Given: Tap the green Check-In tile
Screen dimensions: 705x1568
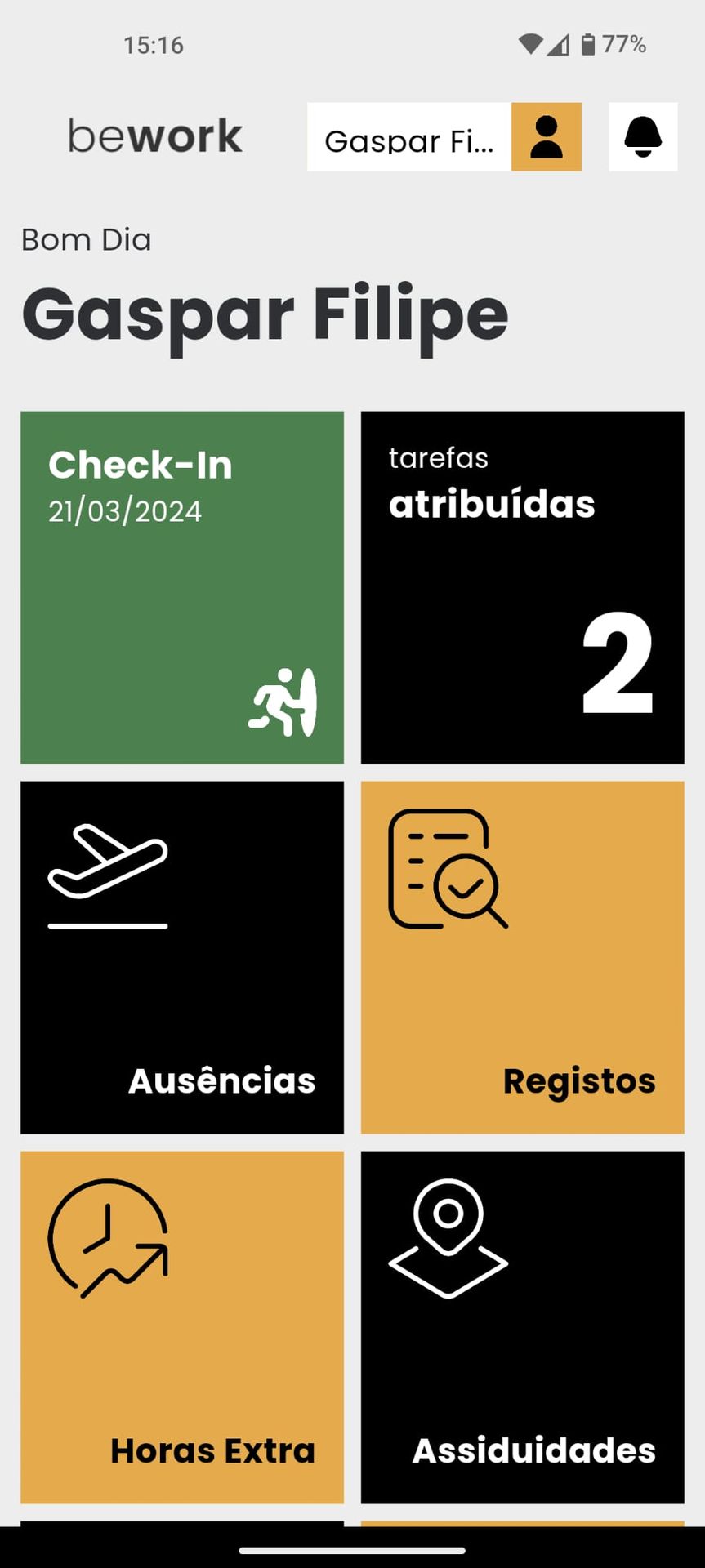Looking at the screenshot, I should pos(182,587).
